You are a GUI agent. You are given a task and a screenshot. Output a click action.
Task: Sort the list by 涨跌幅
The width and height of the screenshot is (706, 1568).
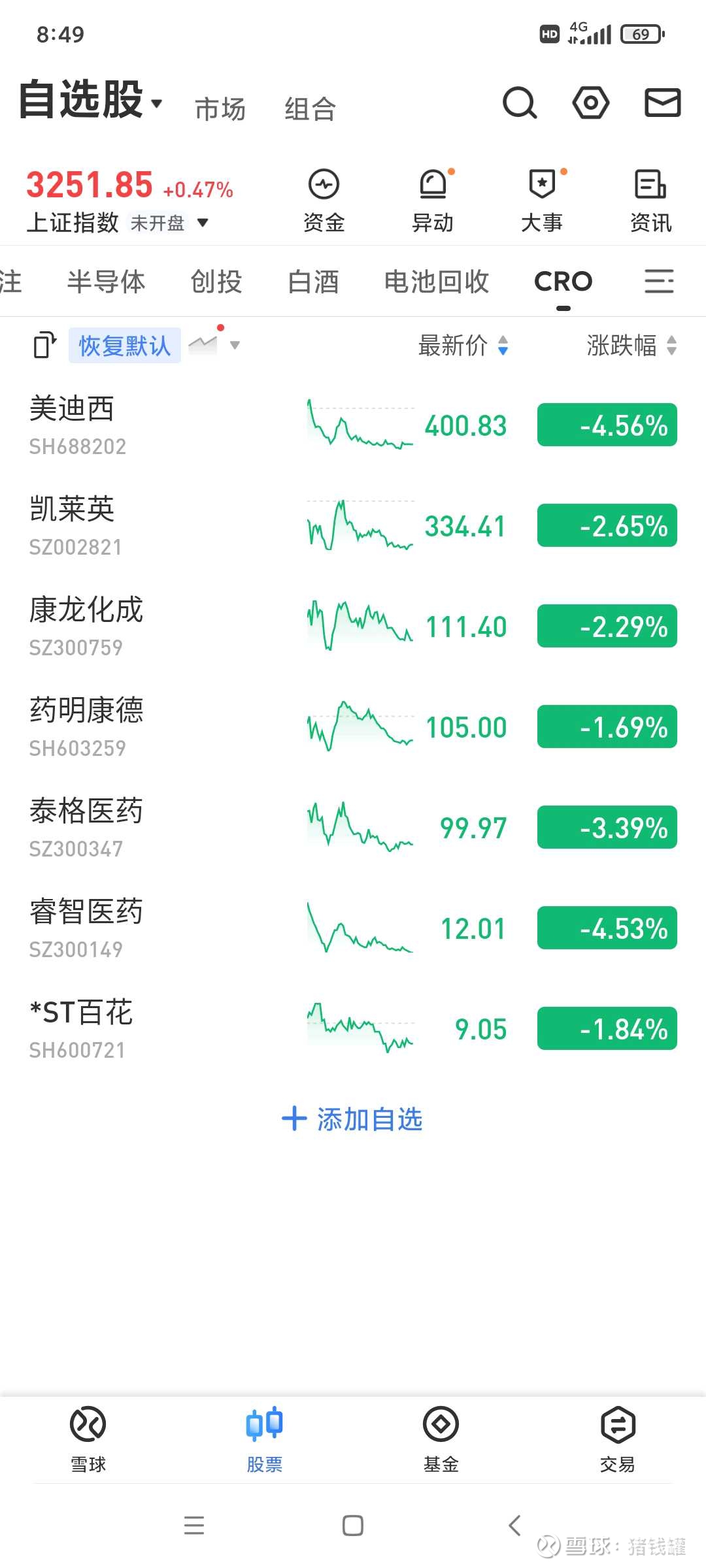tap(631, 345)
